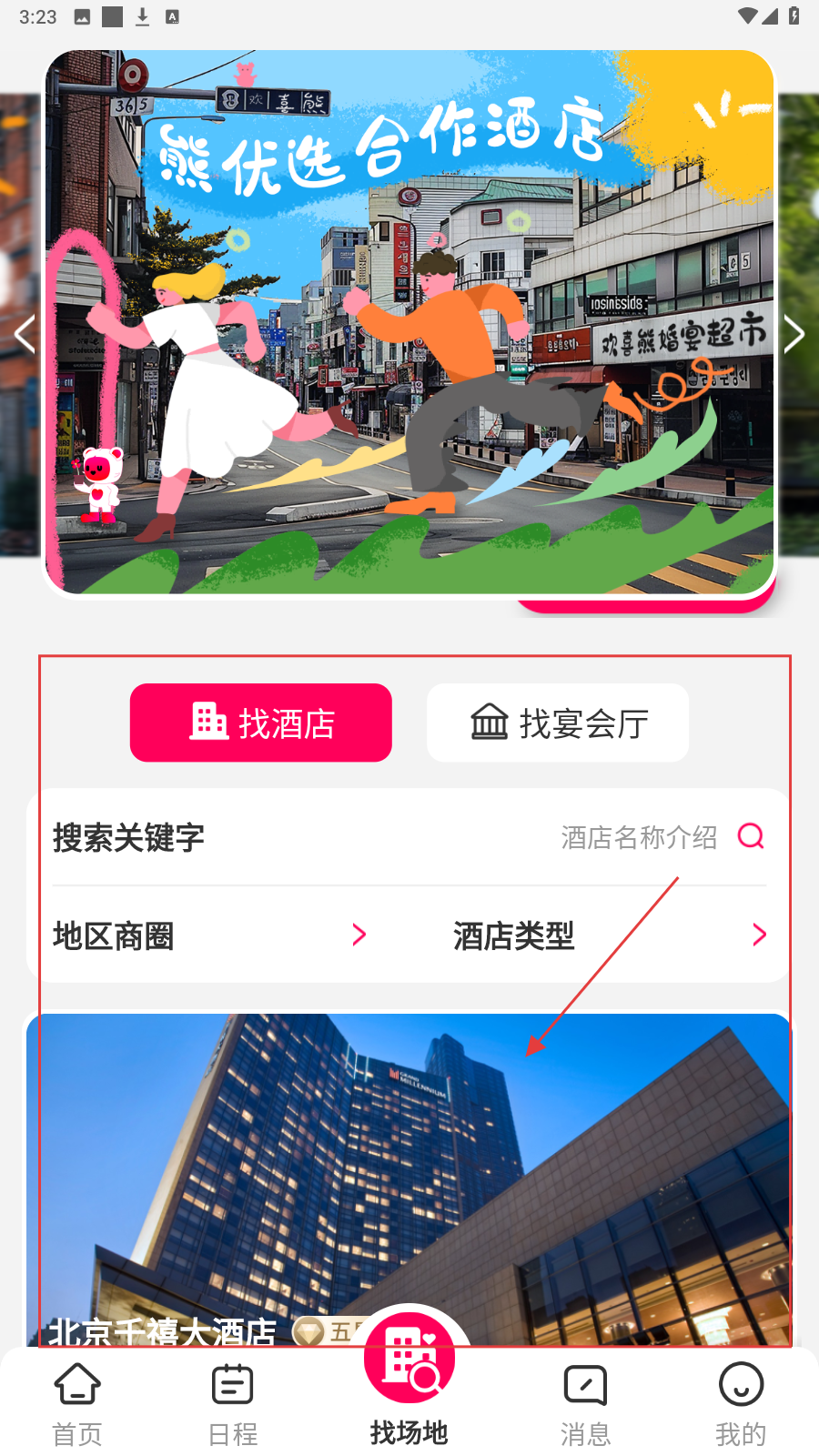The width and height of the screenshot is (819, 1456).
Task: Open the 日程 tab
Action: pyautogui.click(x=233, y=1406)
